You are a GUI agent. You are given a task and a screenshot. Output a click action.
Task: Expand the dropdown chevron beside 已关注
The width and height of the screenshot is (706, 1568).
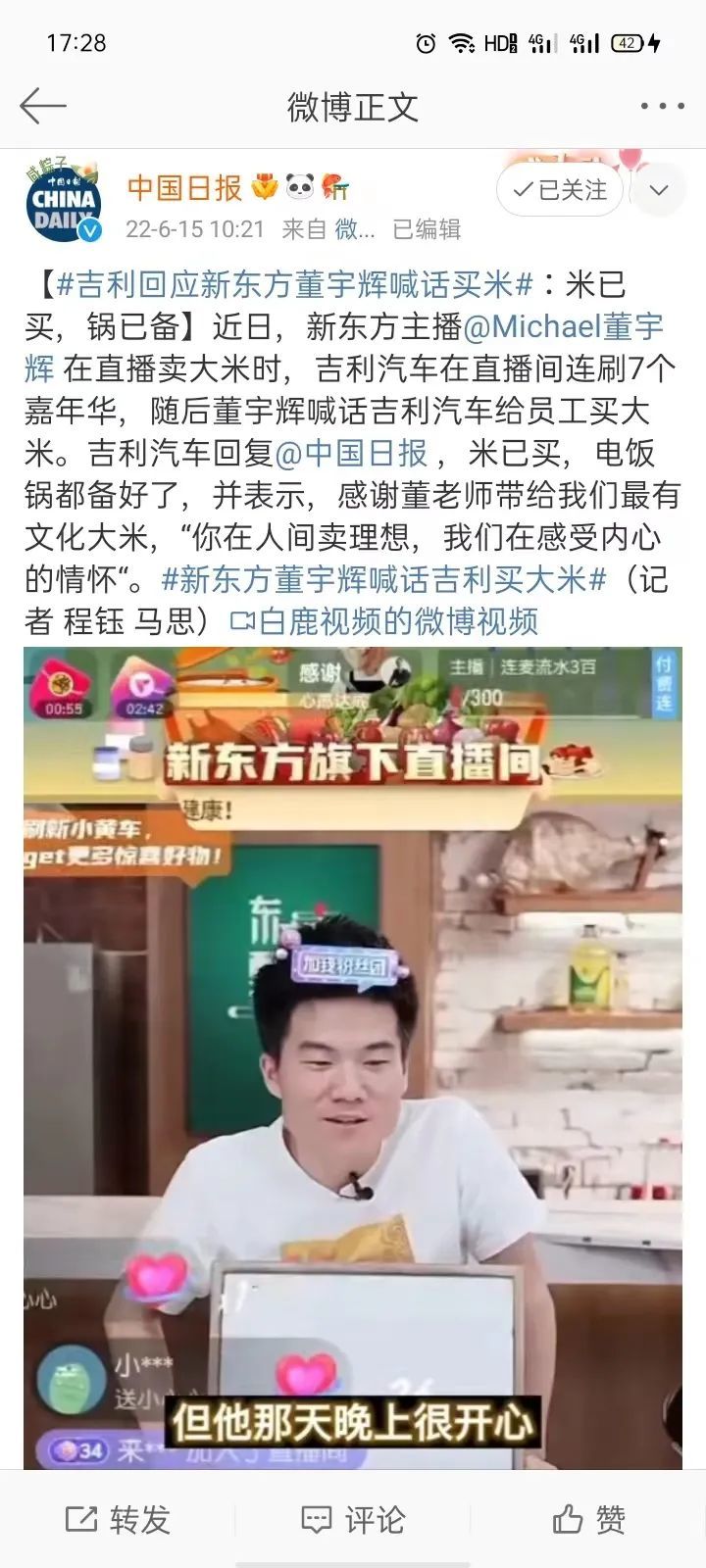click(x=659, y=190)
